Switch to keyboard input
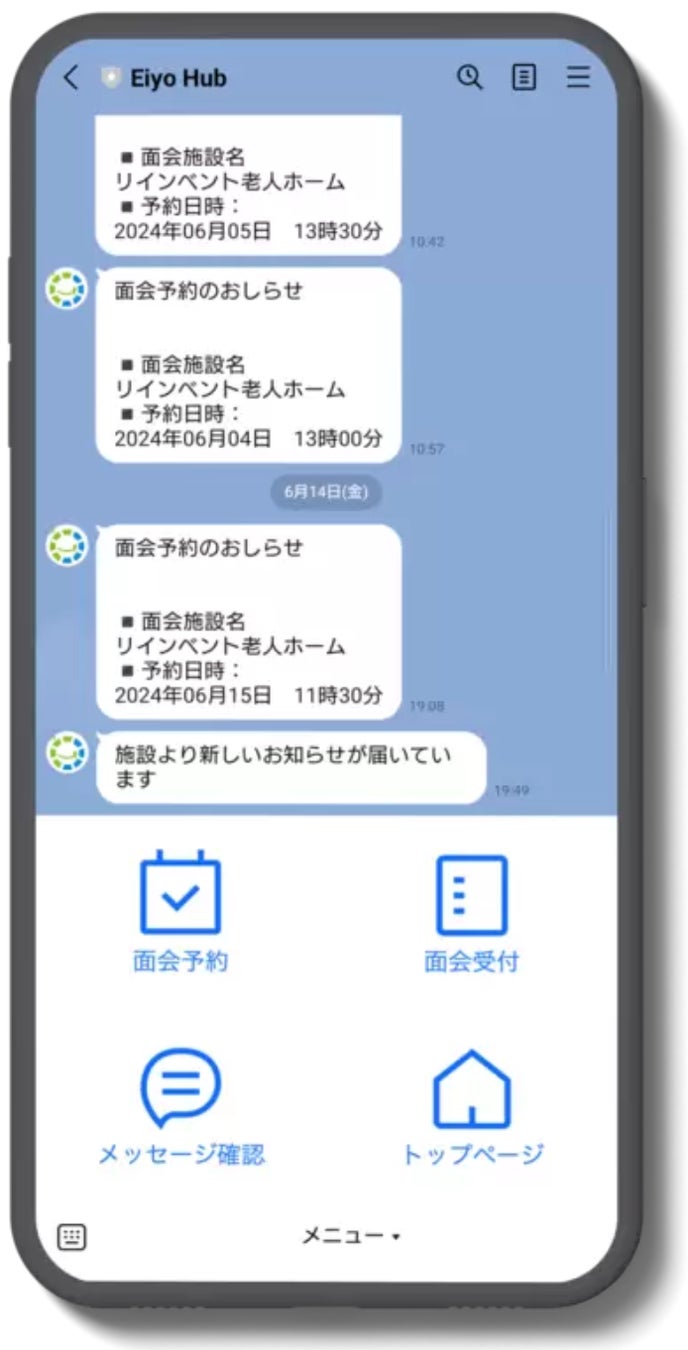This screenshot has width=688, height=1350. point(72,1237)
